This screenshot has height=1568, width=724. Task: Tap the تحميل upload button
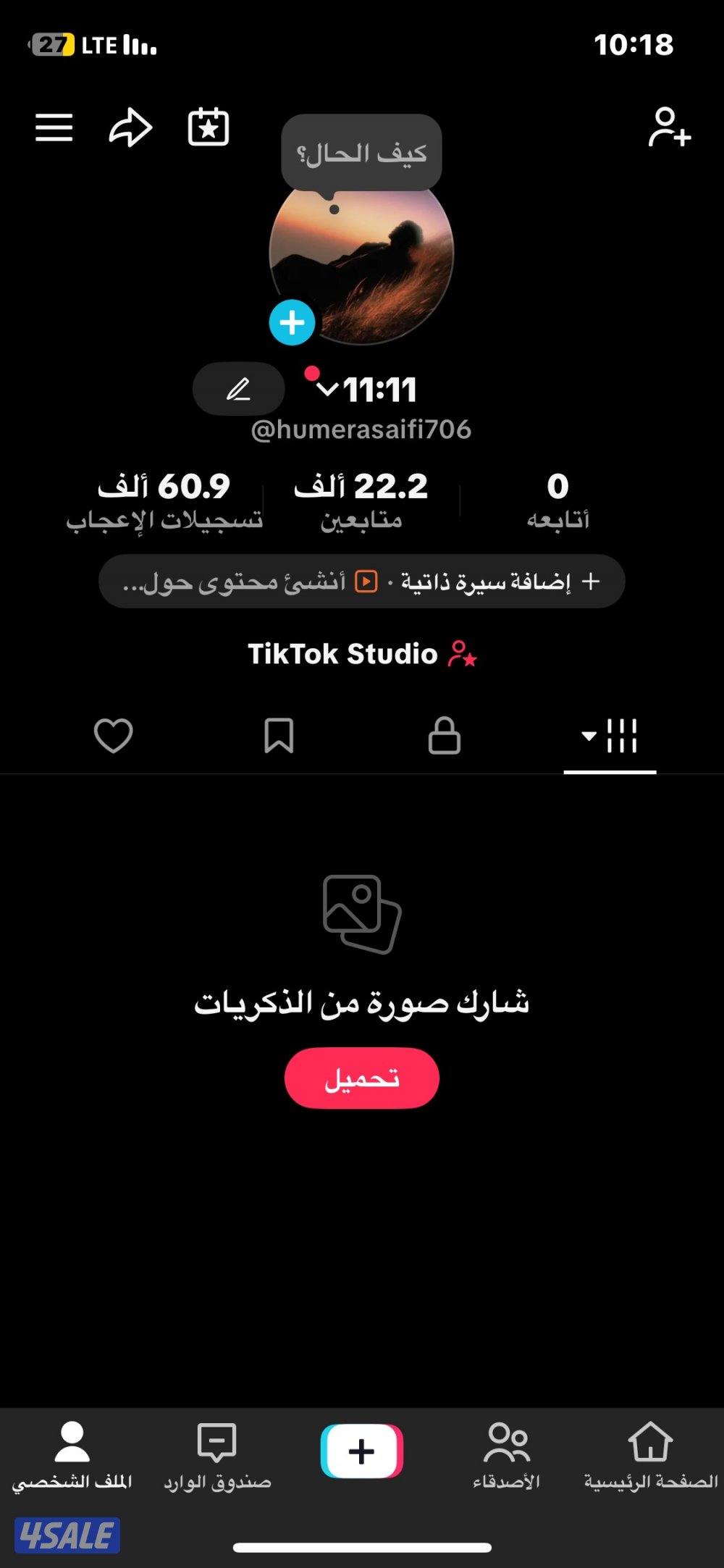pos(361,1078)
